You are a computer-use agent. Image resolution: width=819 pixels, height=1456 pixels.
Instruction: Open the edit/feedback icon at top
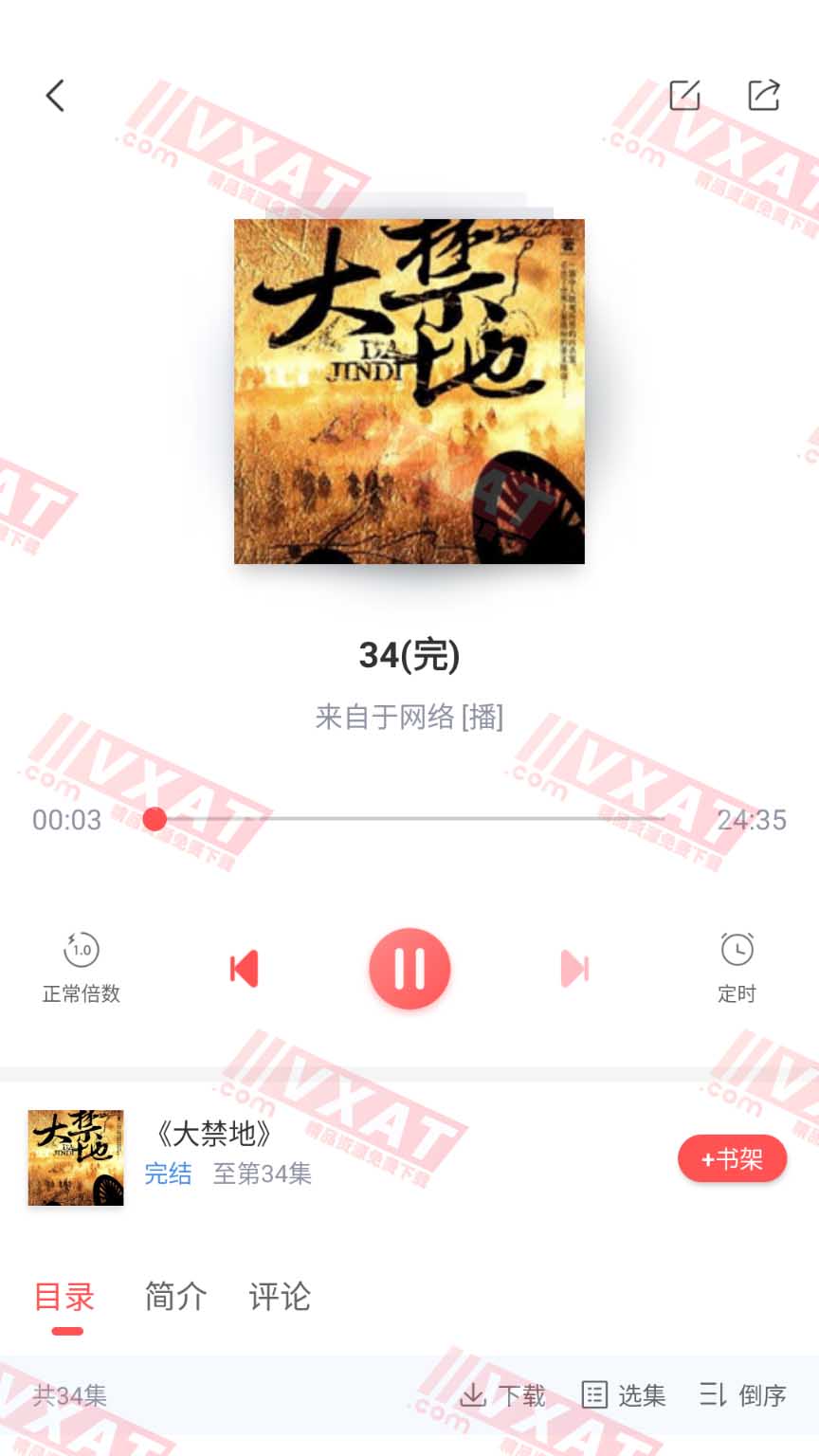(x=684, y=95)
